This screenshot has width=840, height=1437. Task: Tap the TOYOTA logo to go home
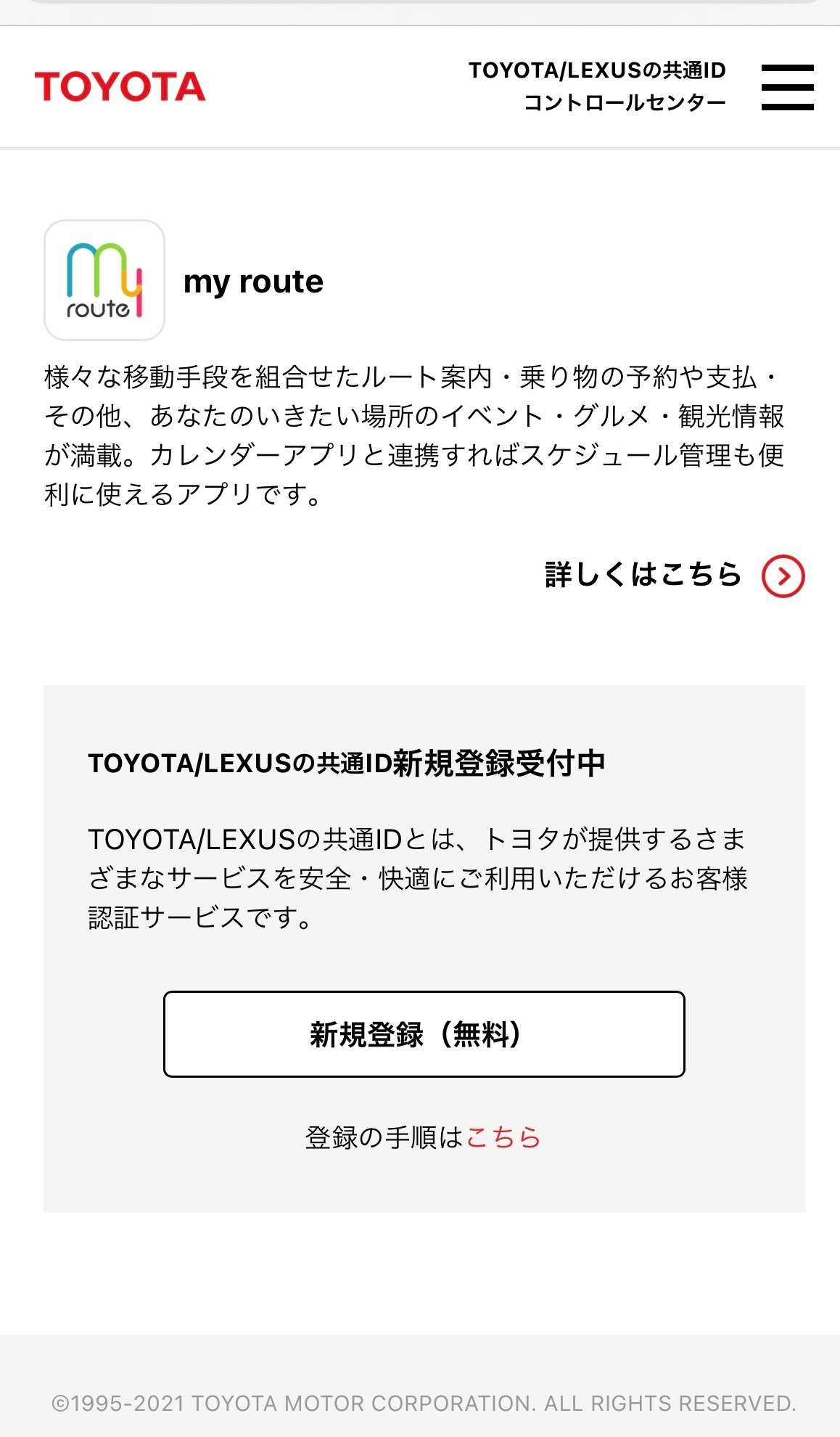pyautogui.click(x=120, y=86)
